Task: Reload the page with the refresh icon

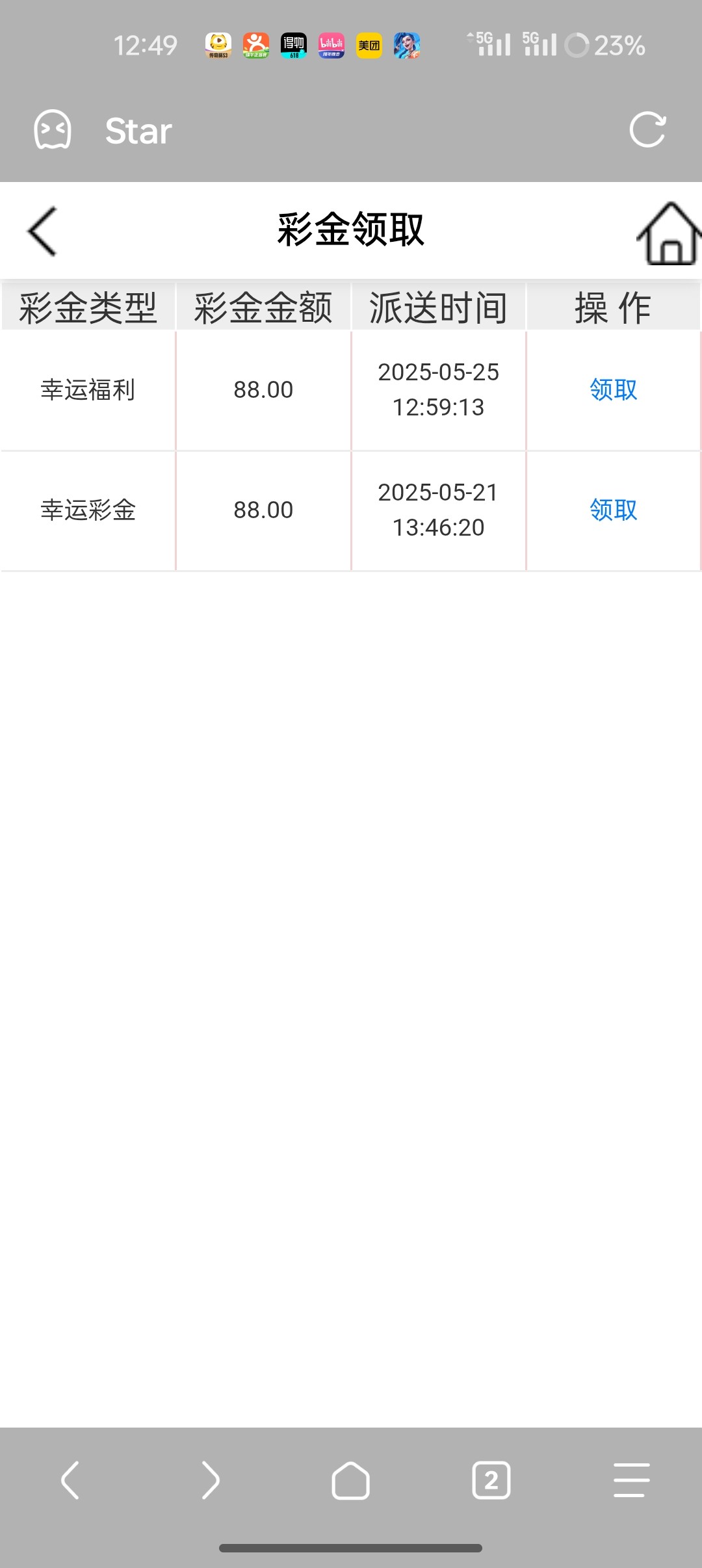Action: coord(647,130)
